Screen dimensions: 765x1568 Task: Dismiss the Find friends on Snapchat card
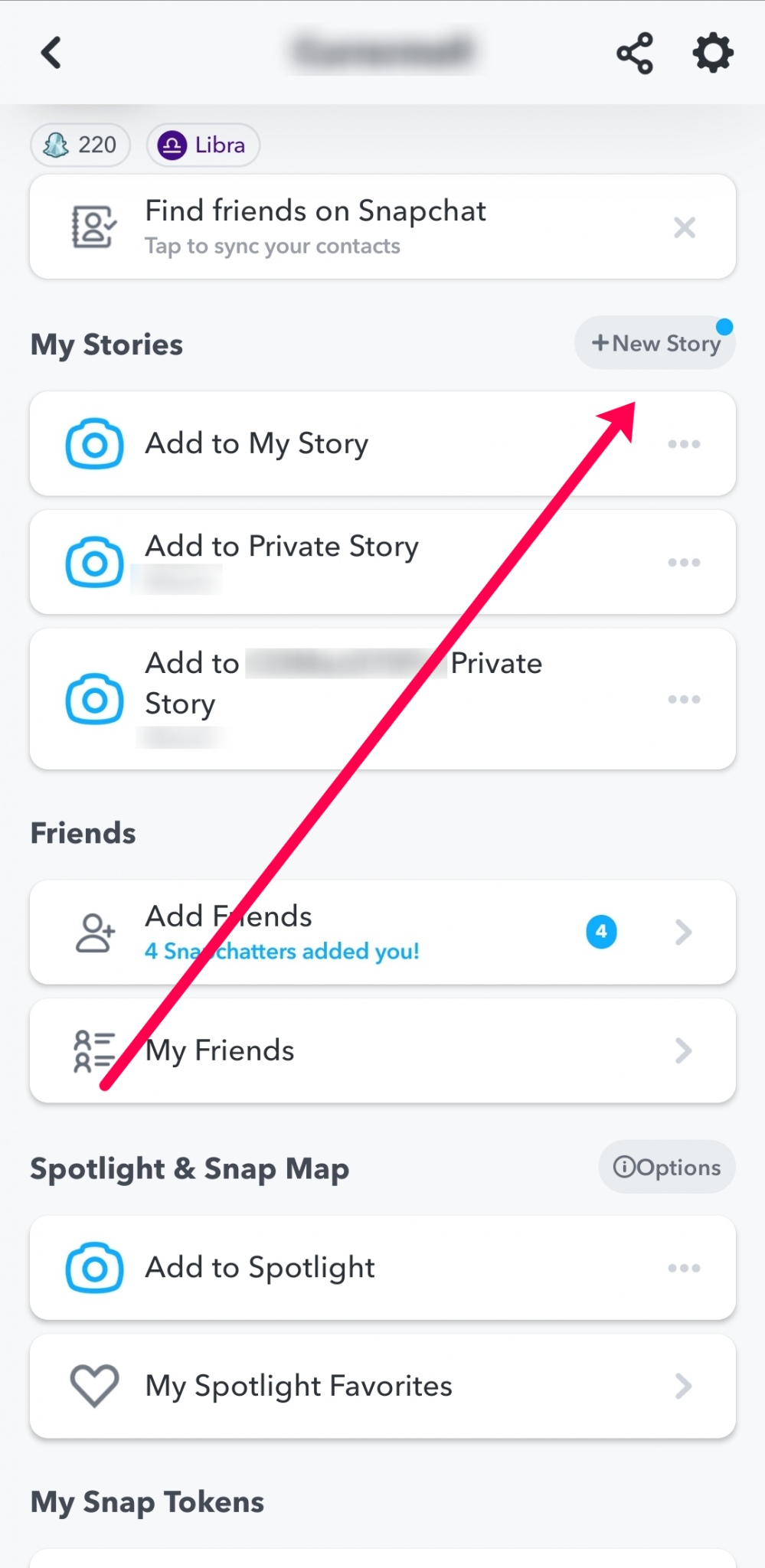coord(684,227)
